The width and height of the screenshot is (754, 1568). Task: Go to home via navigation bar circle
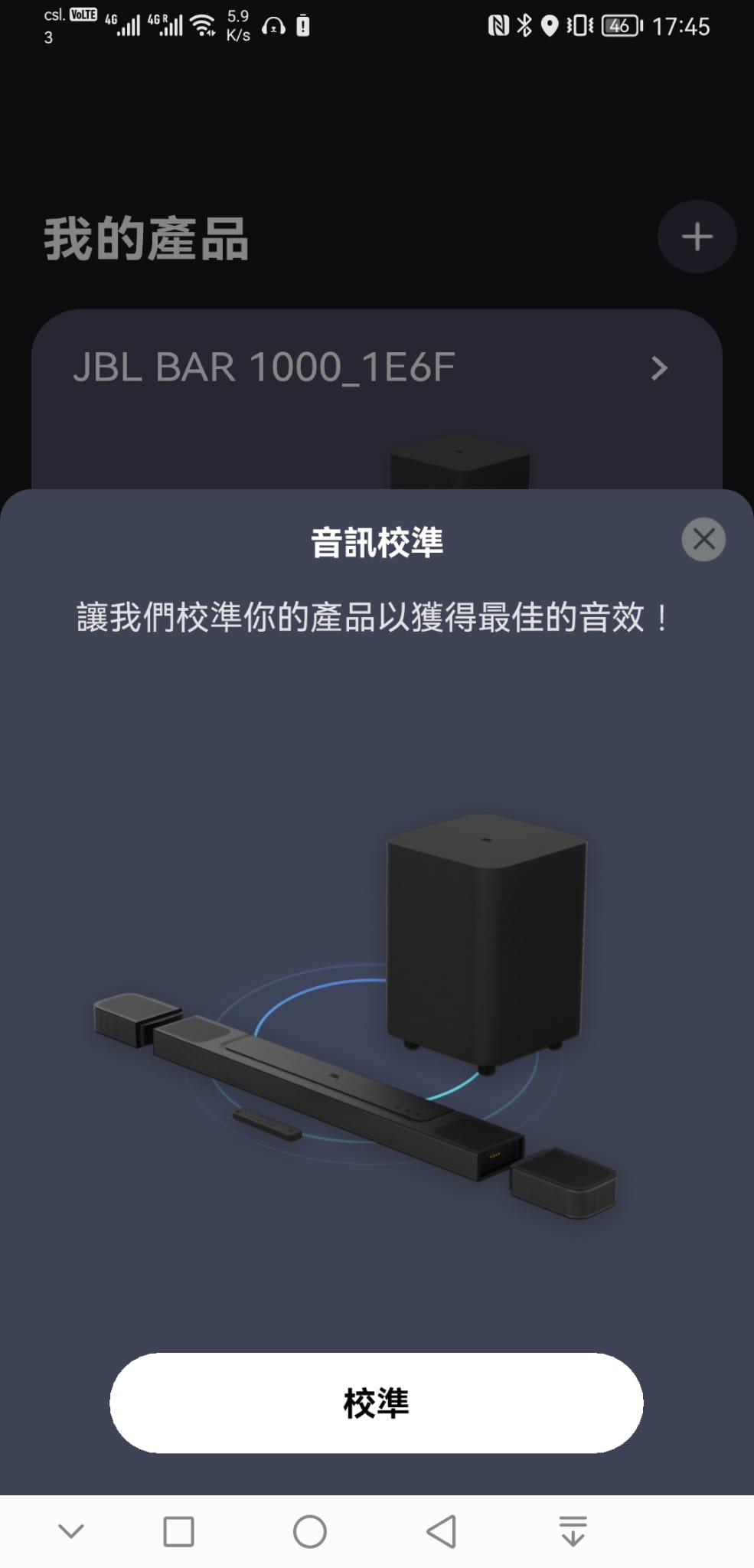click(310, 1531)
